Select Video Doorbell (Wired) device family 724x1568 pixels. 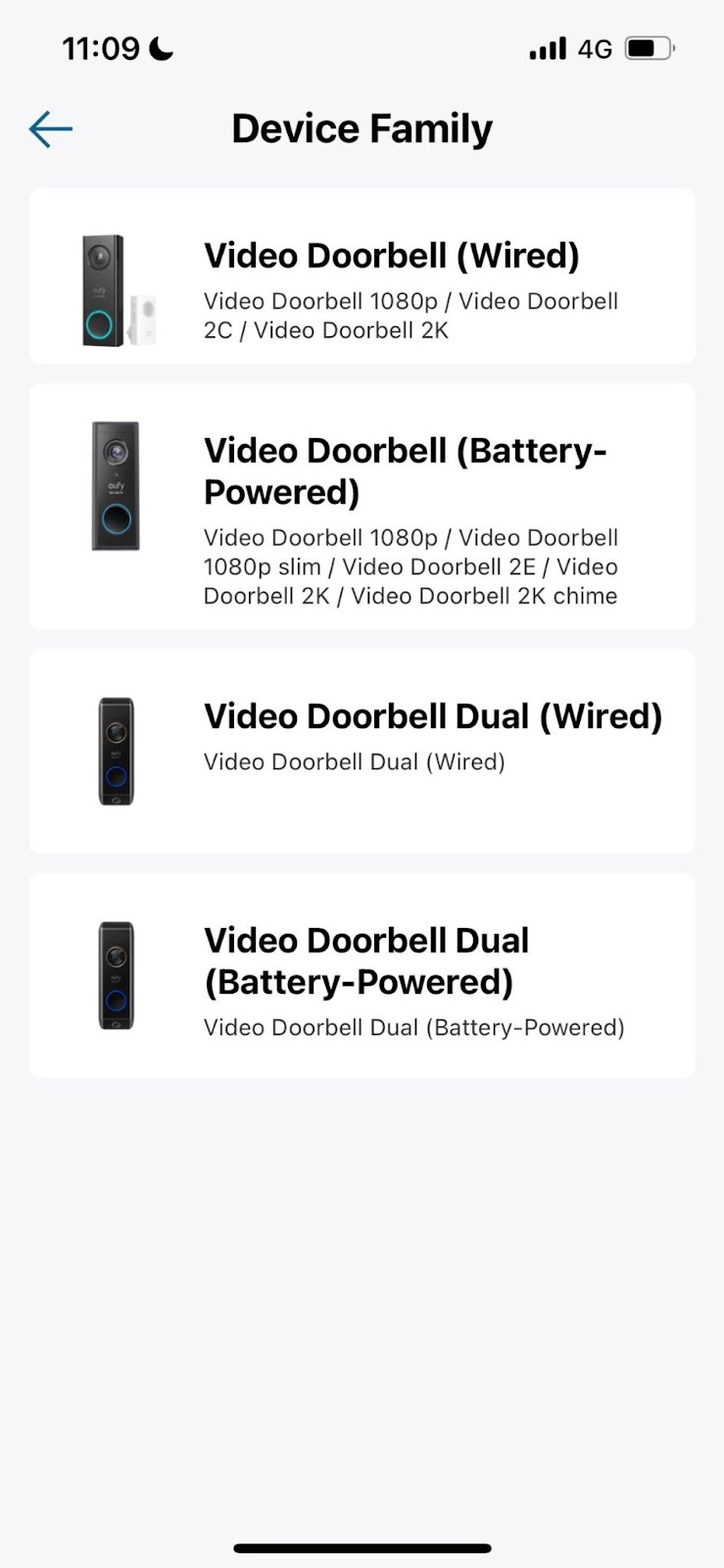click(x=362, y=277)
